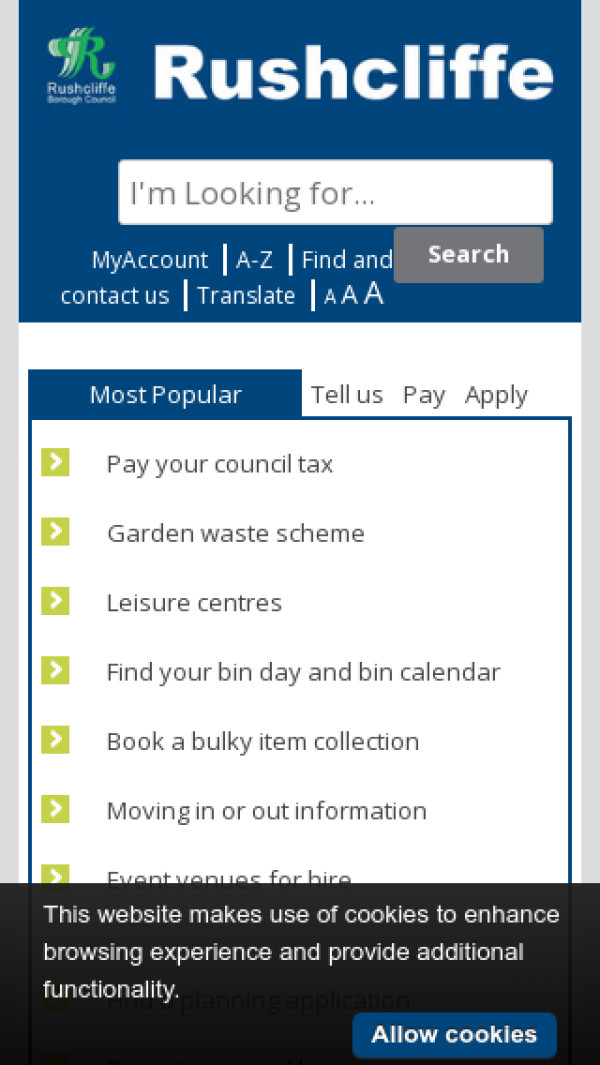Go to Leisure centres
600x1065 pixels.
click(194, 603)
